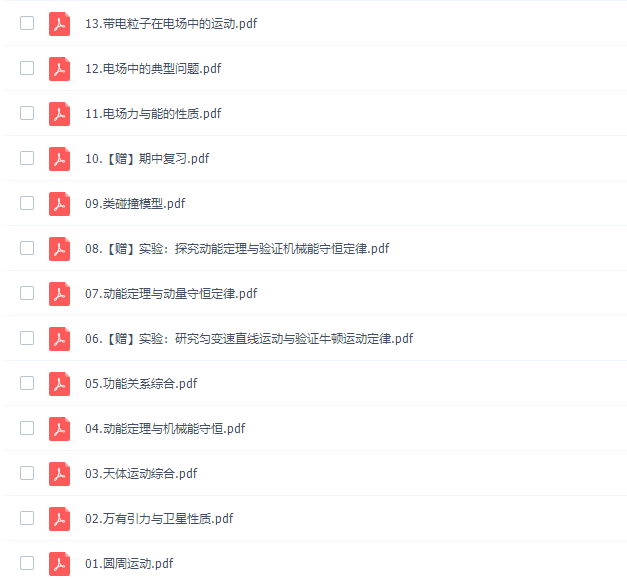This screenshot has width=627, height=580.
Task: Select the checkbox for 13.带电粒子在电场中的运动.pdf
Action: pyautogui.click(x=27, y=23)
